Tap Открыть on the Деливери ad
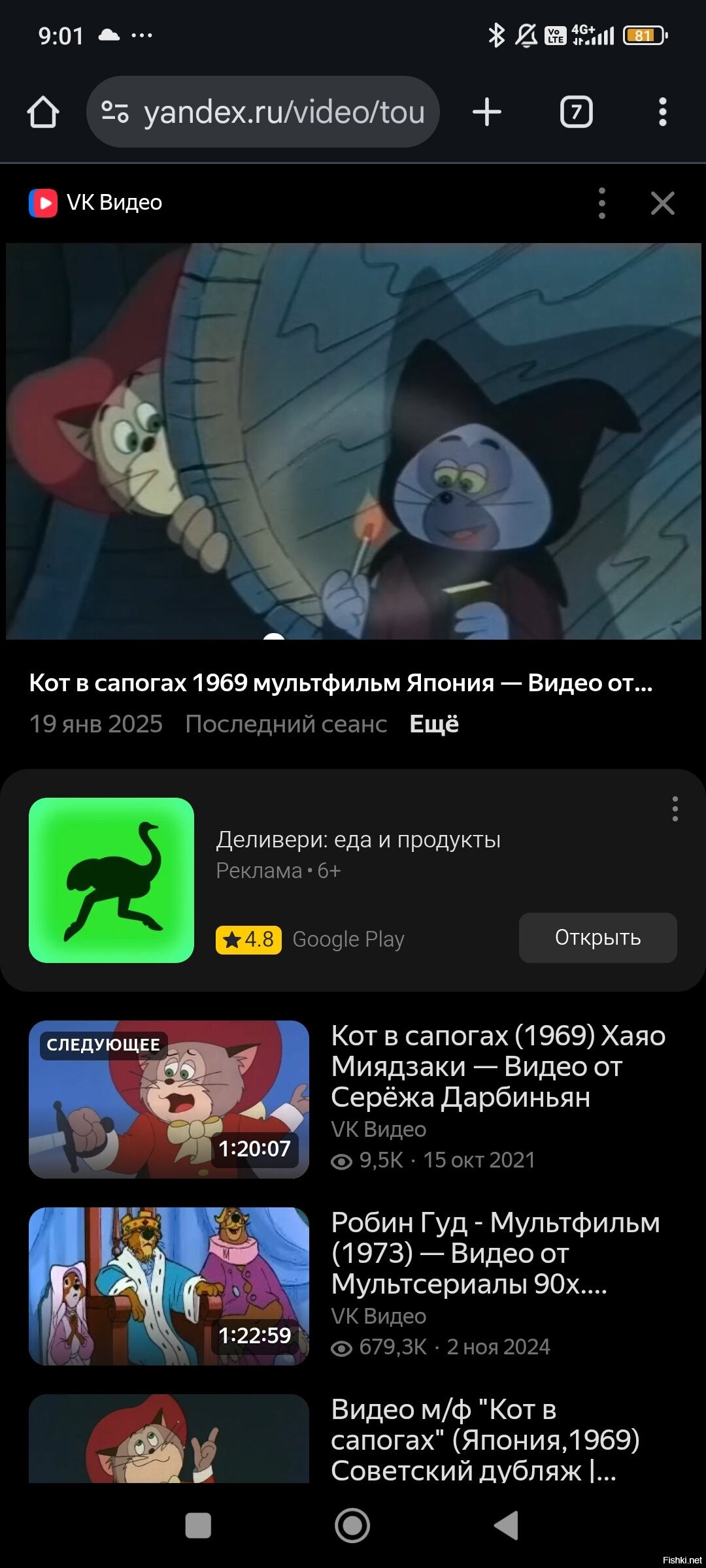The image size is (706, 1568). (x=598, y=938)
